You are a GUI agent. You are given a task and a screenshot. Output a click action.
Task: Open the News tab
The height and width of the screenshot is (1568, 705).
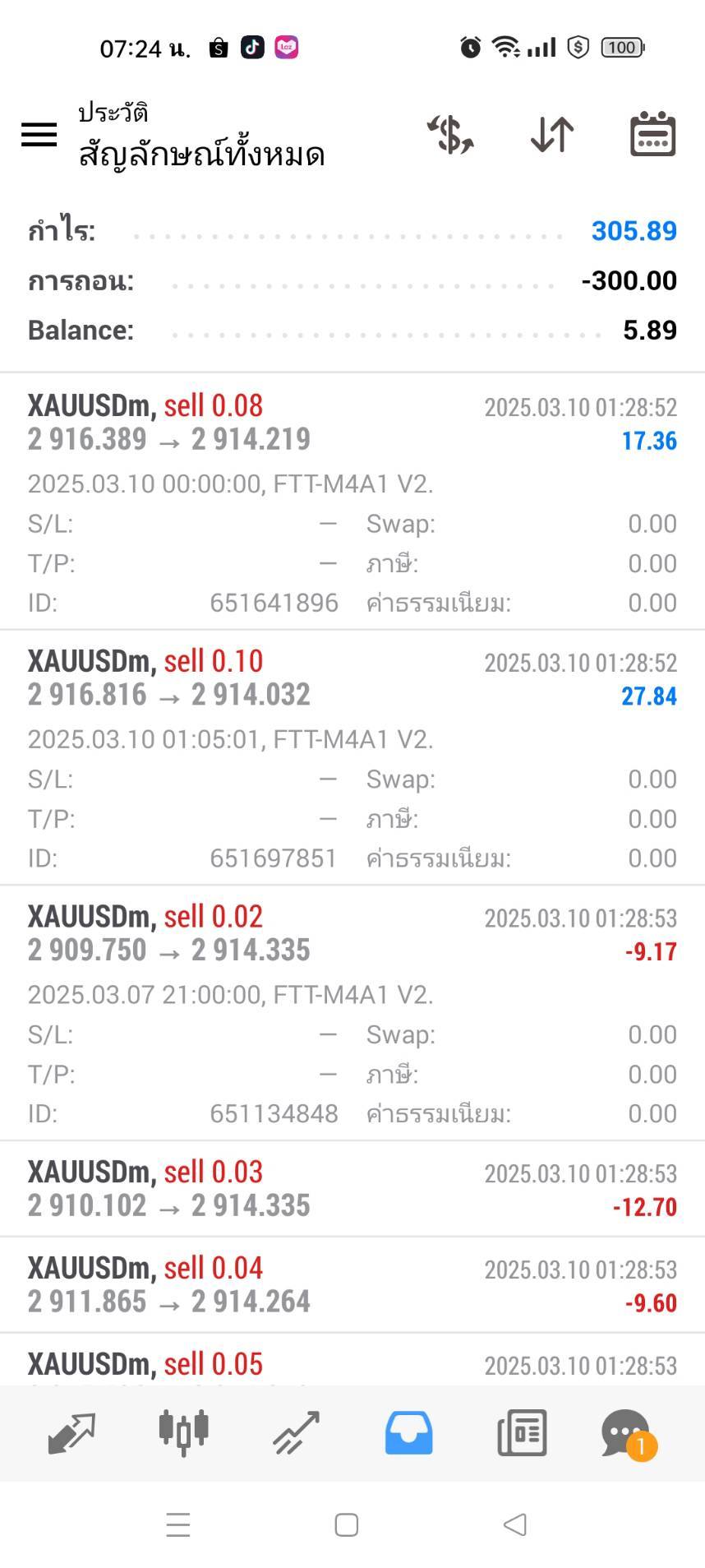(x=522, y=1433)
